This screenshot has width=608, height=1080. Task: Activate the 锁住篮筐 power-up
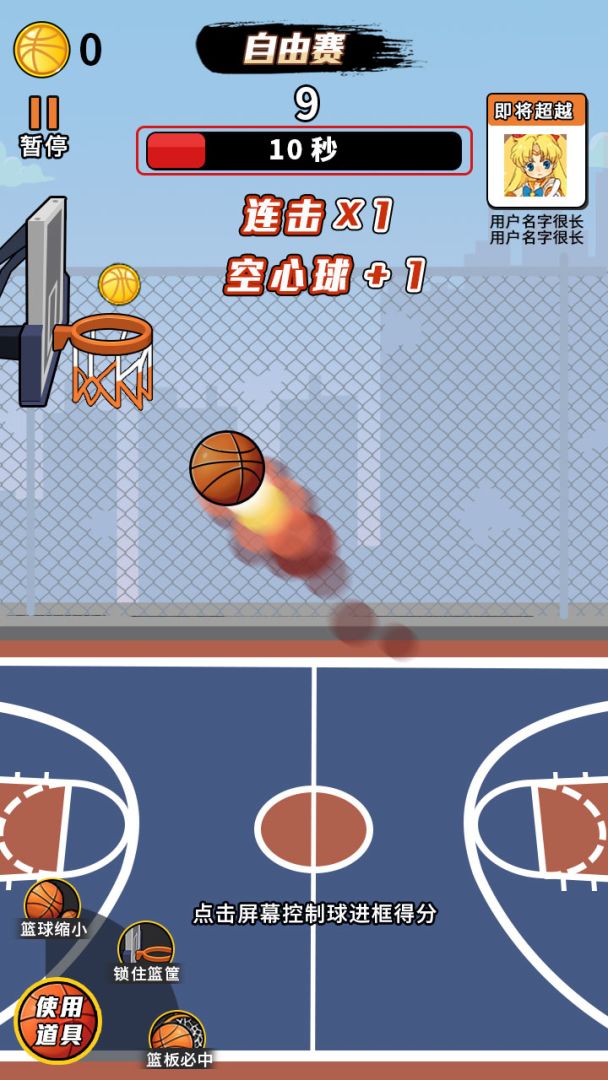click(x=146, y=950)
